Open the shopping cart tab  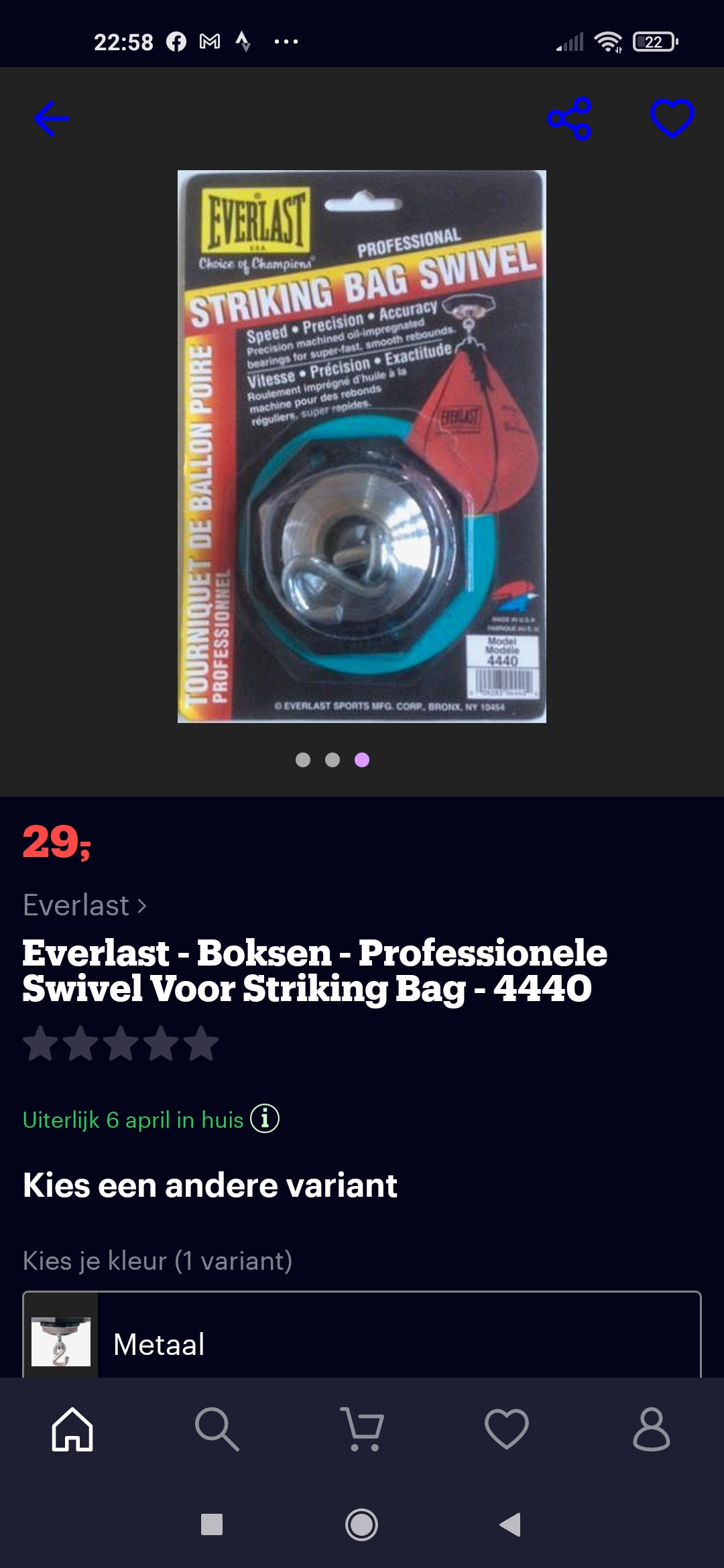tap(362, 1429)
